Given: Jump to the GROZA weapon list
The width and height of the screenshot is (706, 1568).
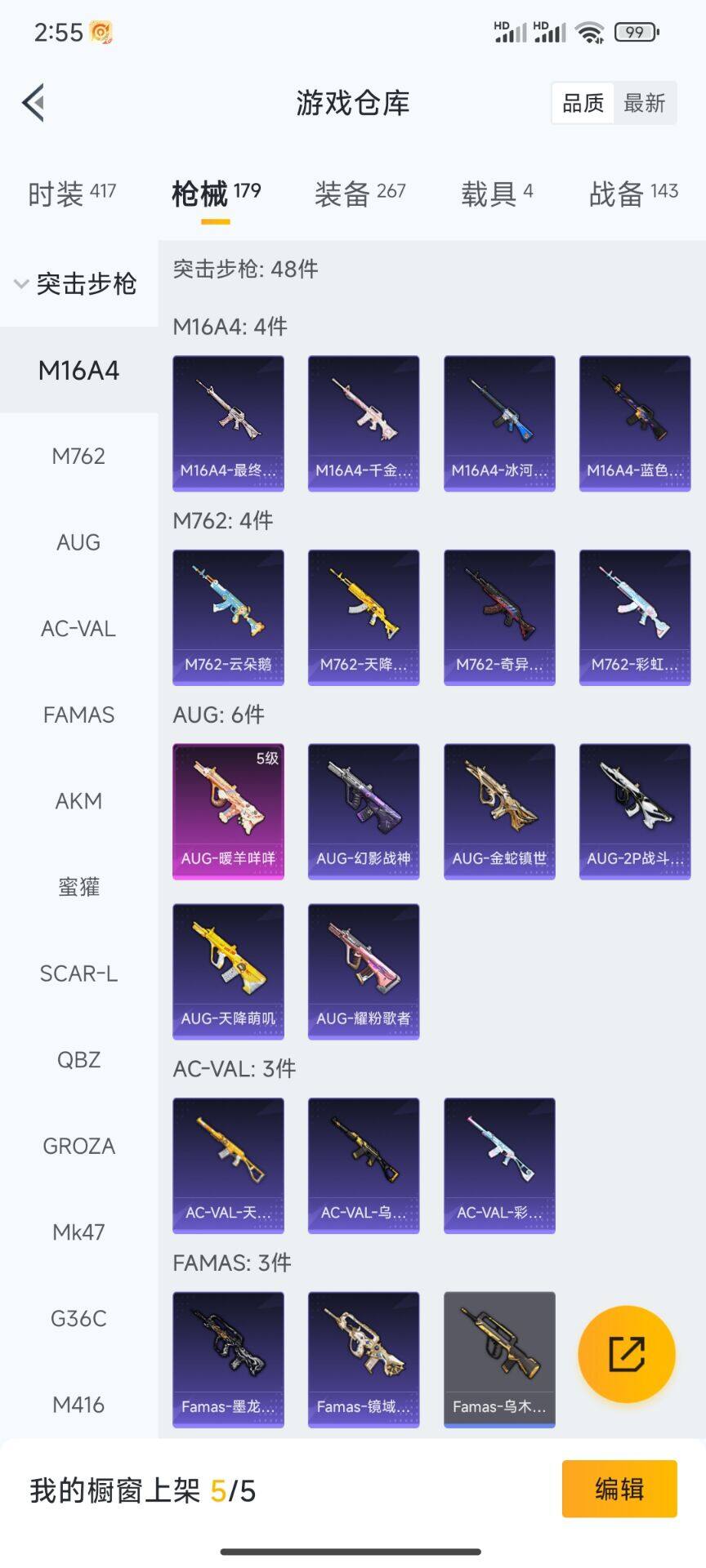Looking at the screenshot, I should click(x=78, y=1146).
